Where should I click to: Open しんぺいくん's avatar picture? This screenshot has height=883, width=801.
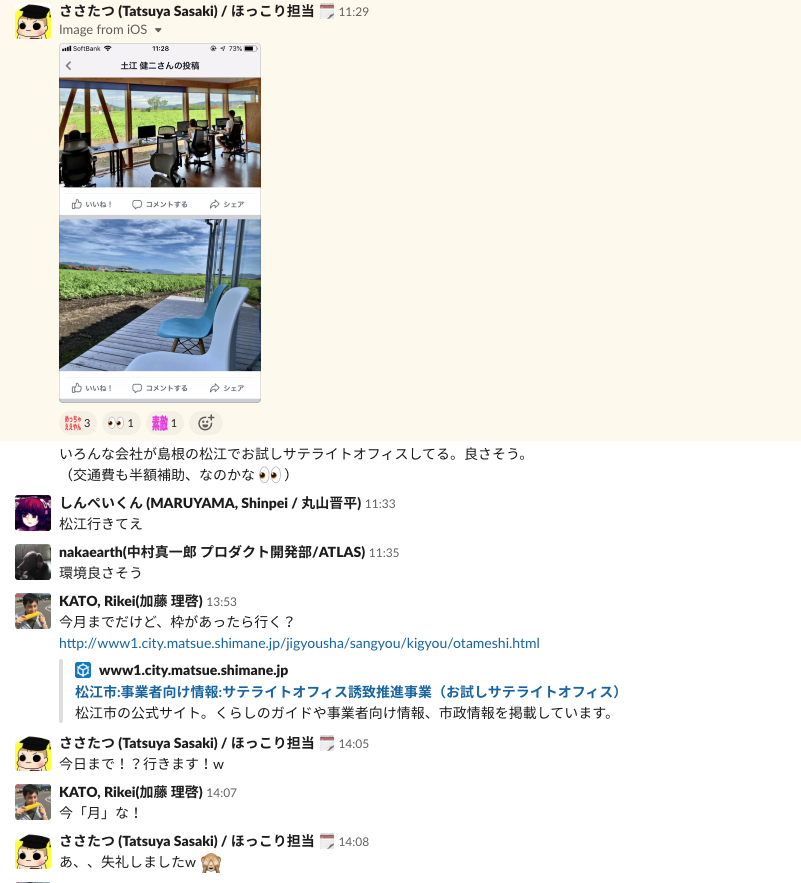click(x=33, y=512)
